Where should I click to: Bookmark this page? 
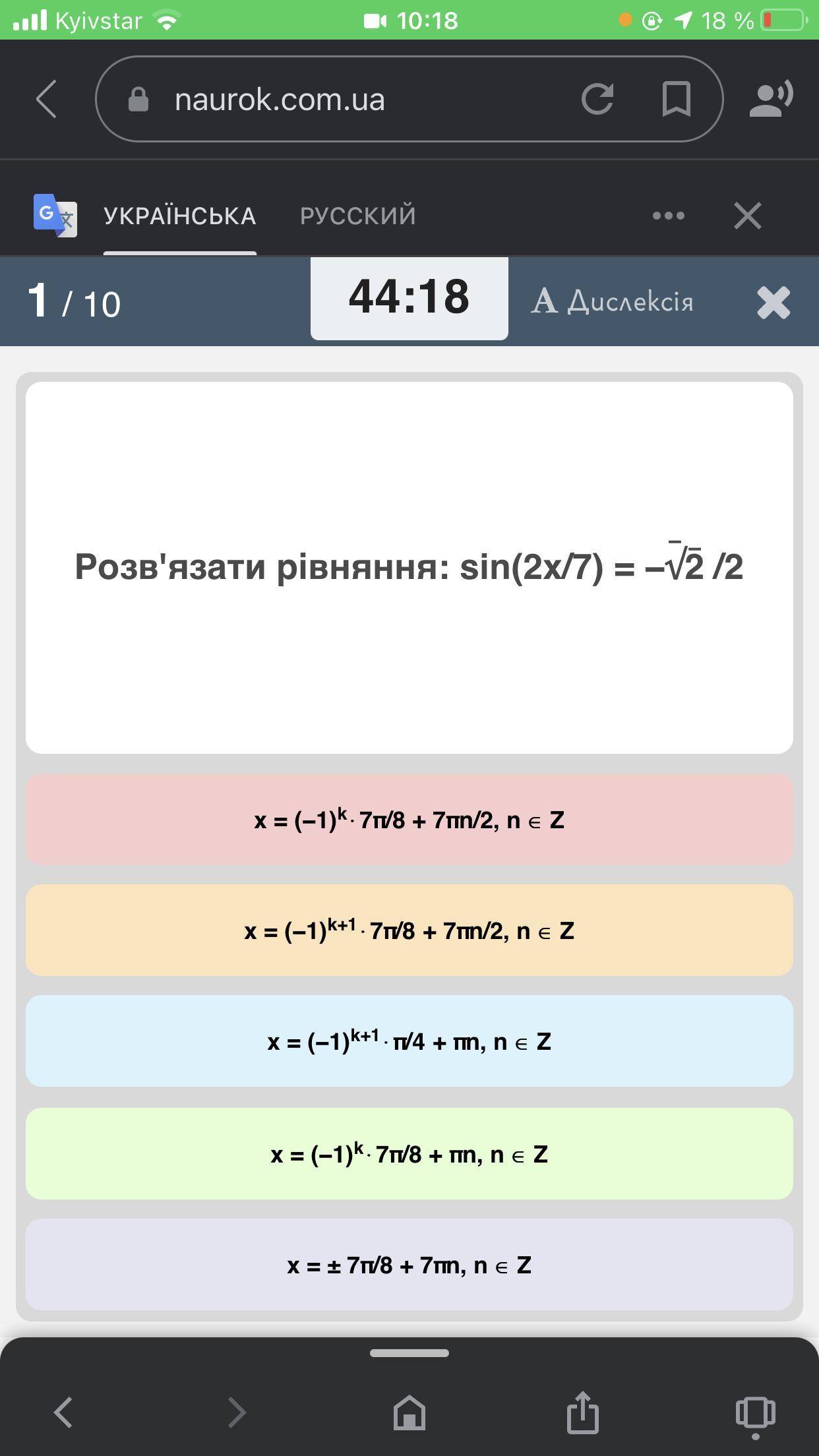pos(677,100)
